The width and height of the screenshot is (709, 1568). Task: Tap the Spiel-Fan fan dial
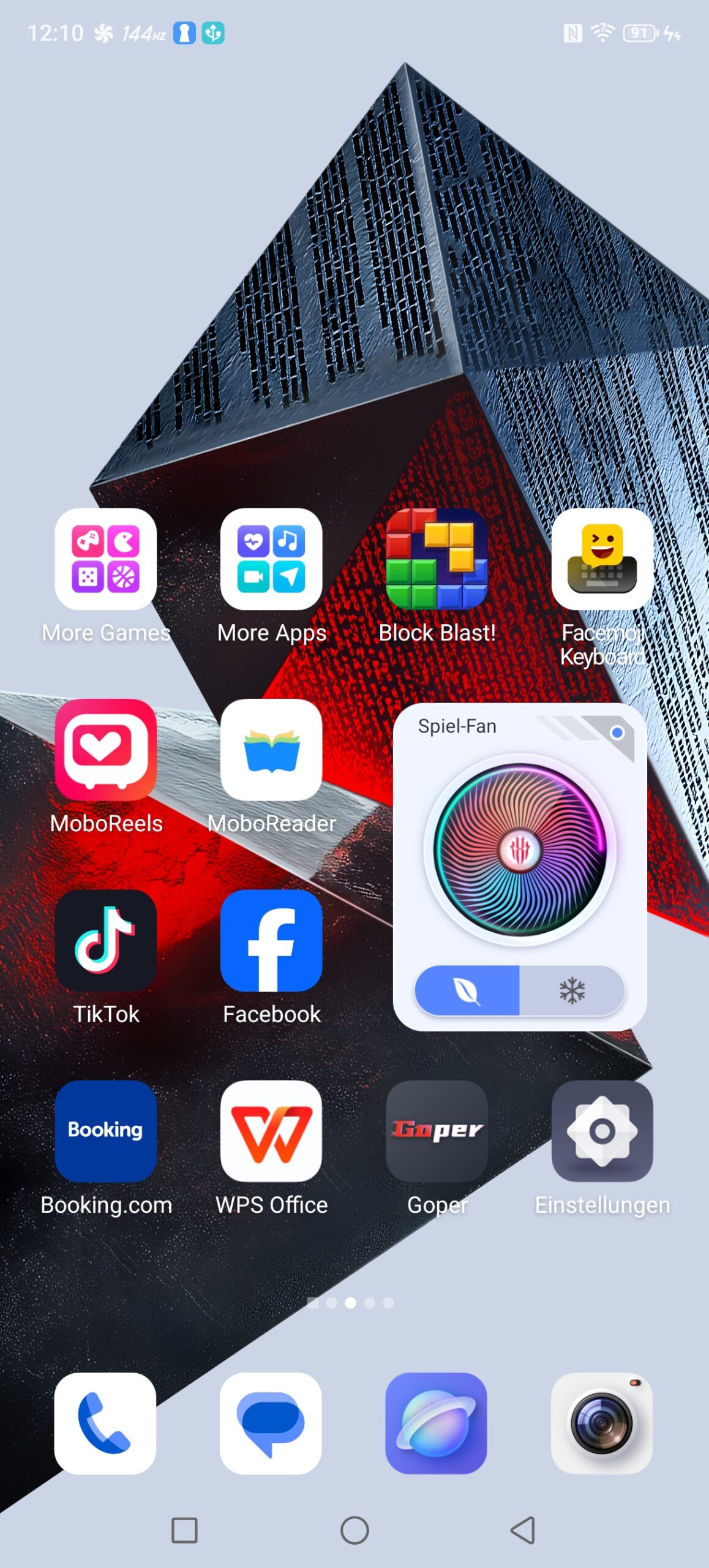(520, 850)
